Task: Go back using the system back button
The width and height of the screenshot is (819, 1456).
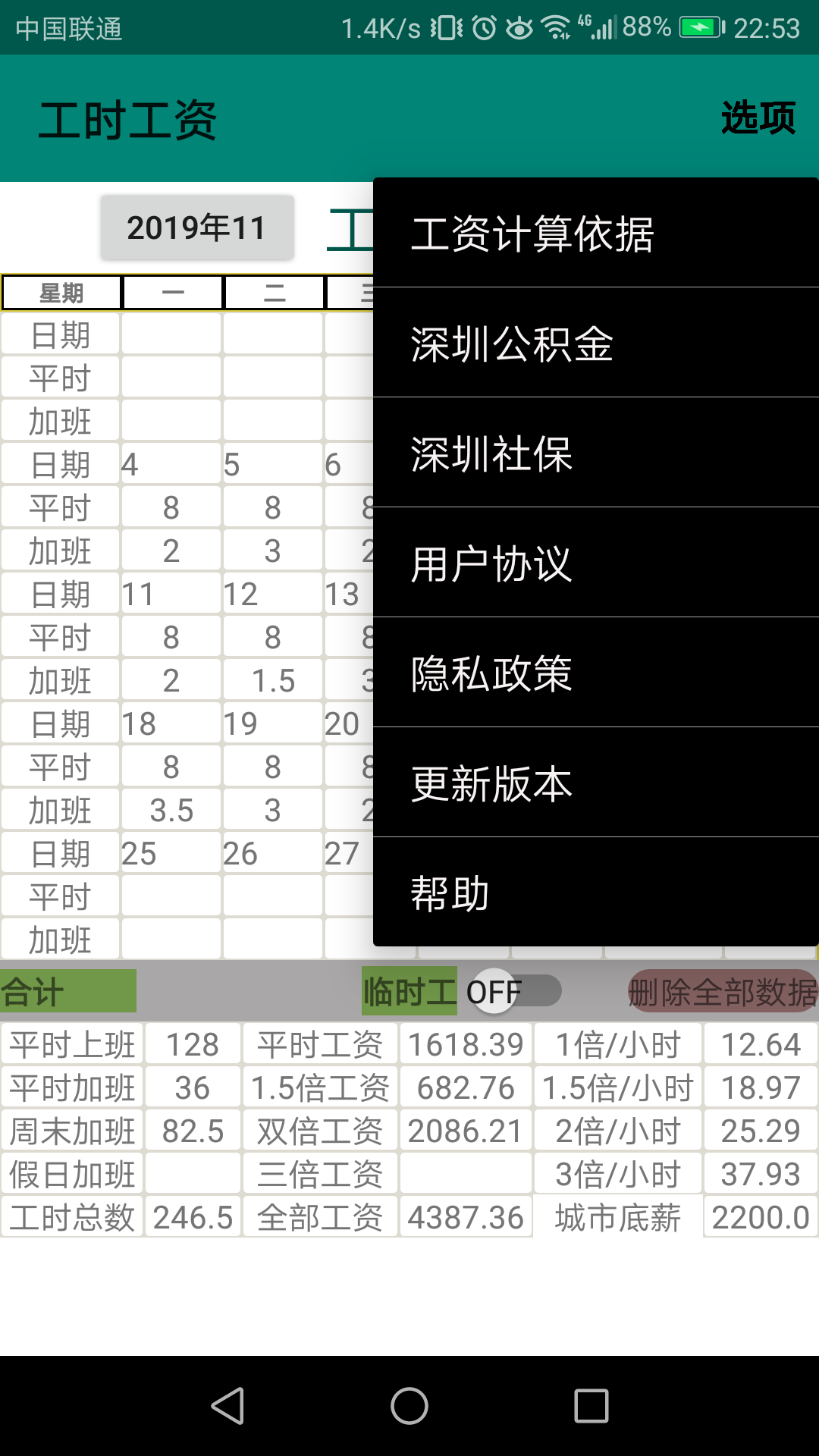Action: [227, 1406]
